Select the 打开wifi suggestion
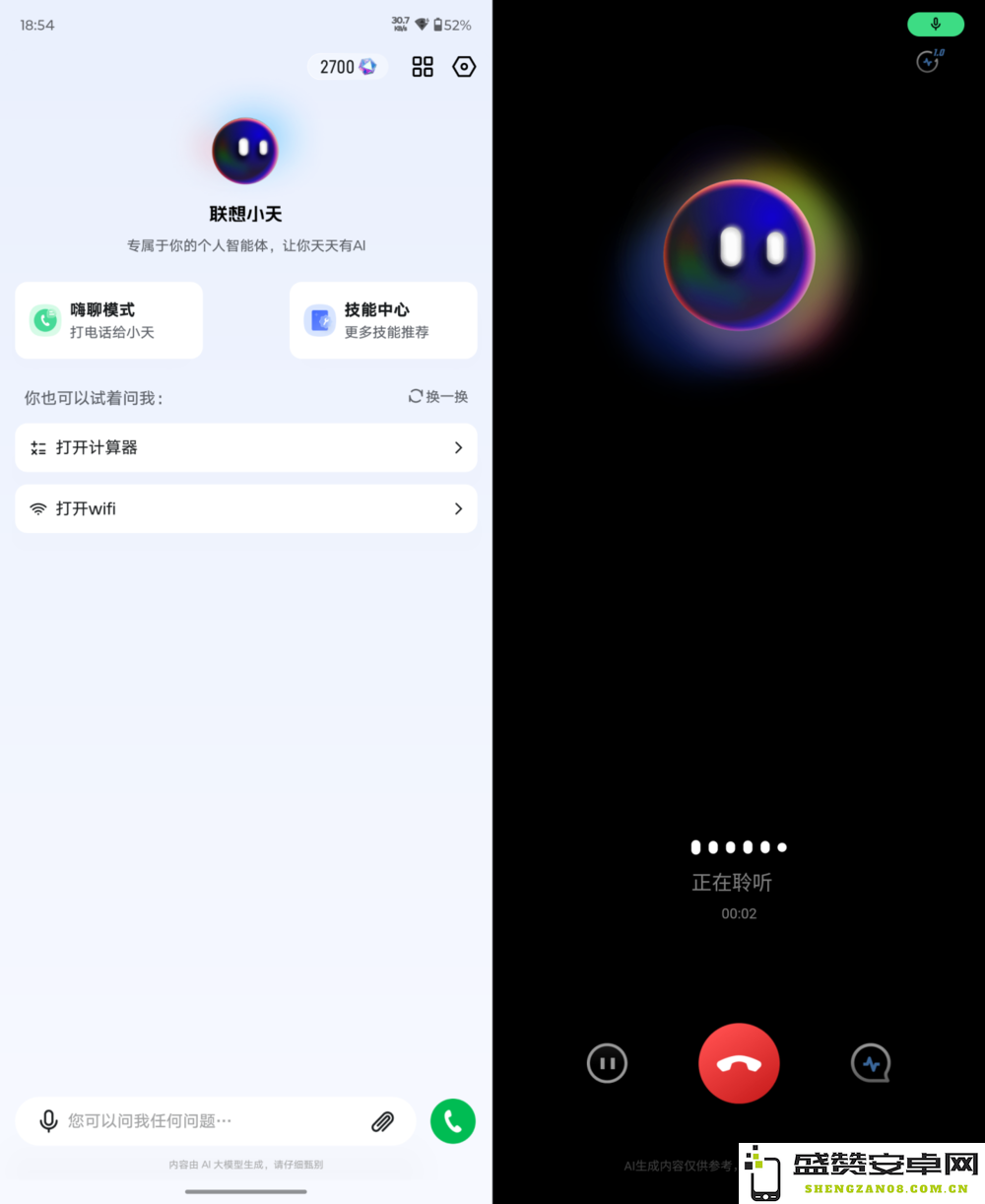 coord(246,508)
